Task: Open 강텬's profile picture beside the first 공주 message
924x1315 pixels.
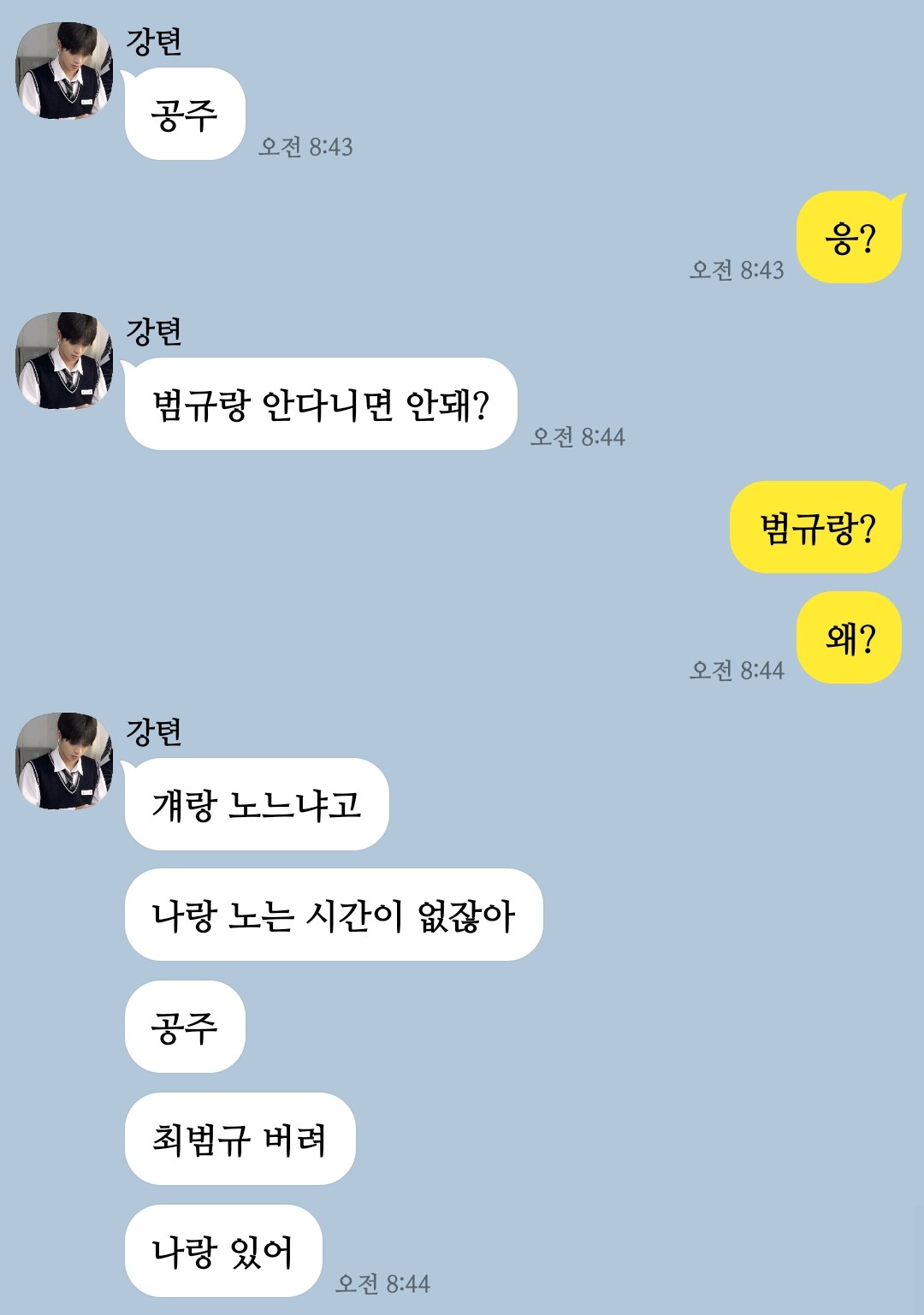Action: tap(64, 71)
